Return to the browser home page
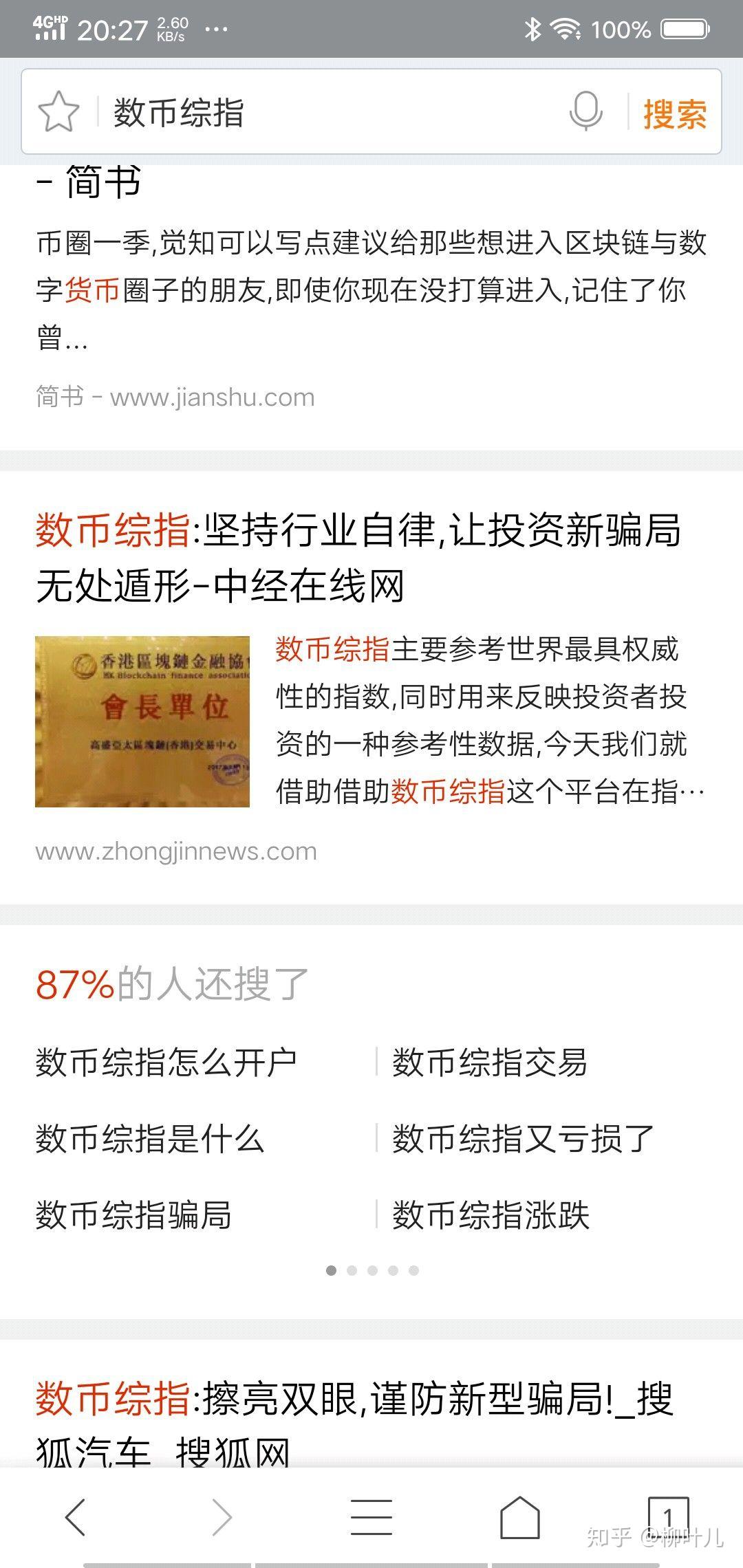The width and height of the screenshot is (743, 1568). [x=519, y=1516]
